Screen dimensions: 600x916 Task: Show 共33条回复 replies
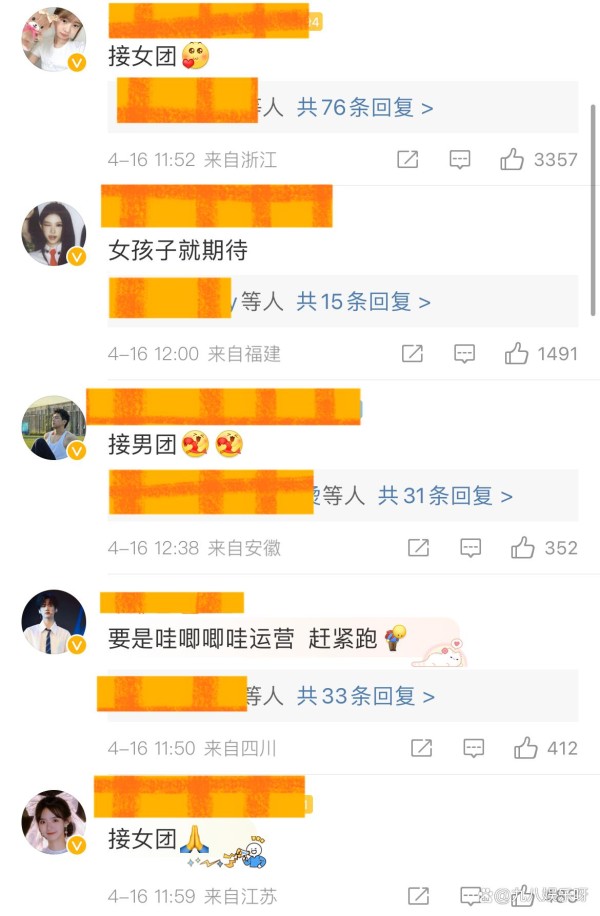366,696
